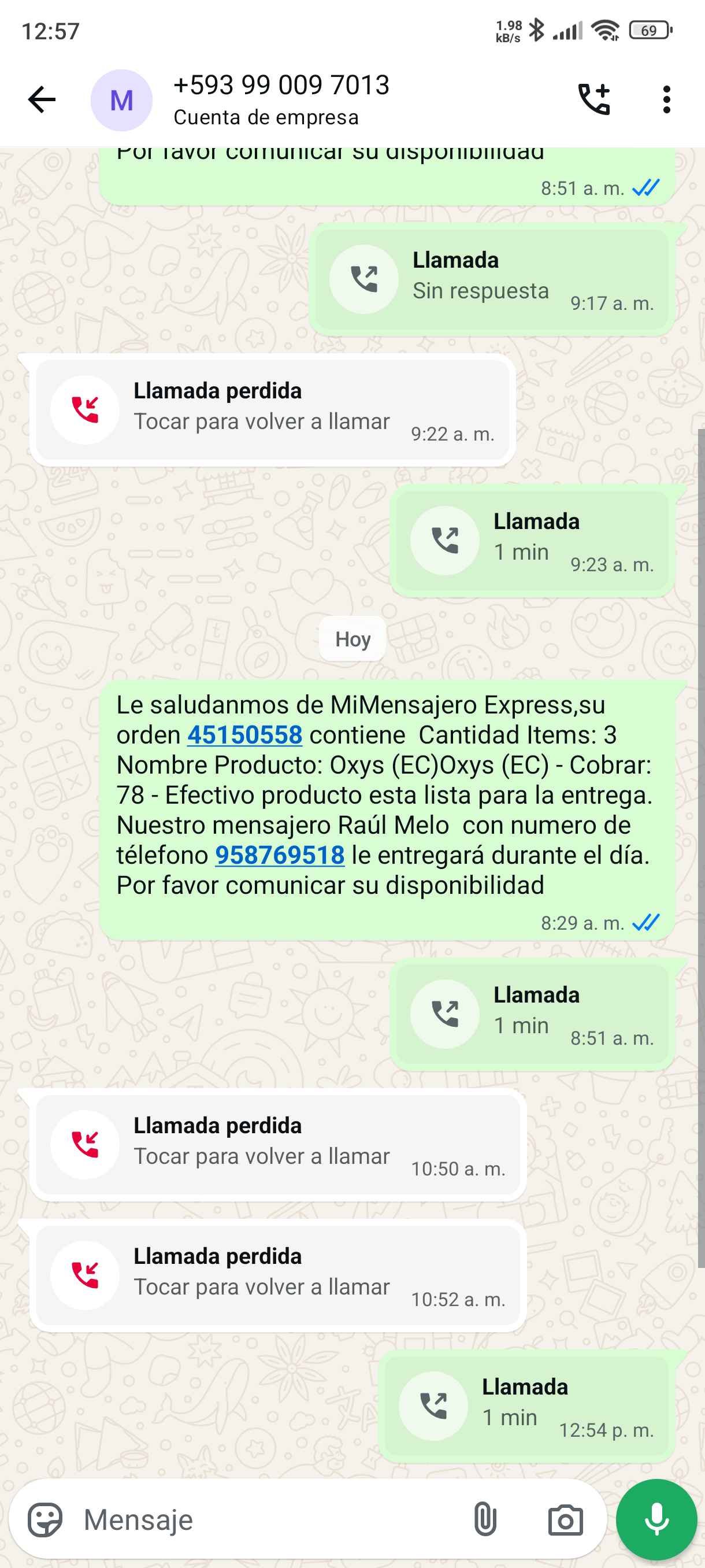Tap the phone number link 958769518
The width and height of the screenshot is (705, 1568).
pos(280,855)
